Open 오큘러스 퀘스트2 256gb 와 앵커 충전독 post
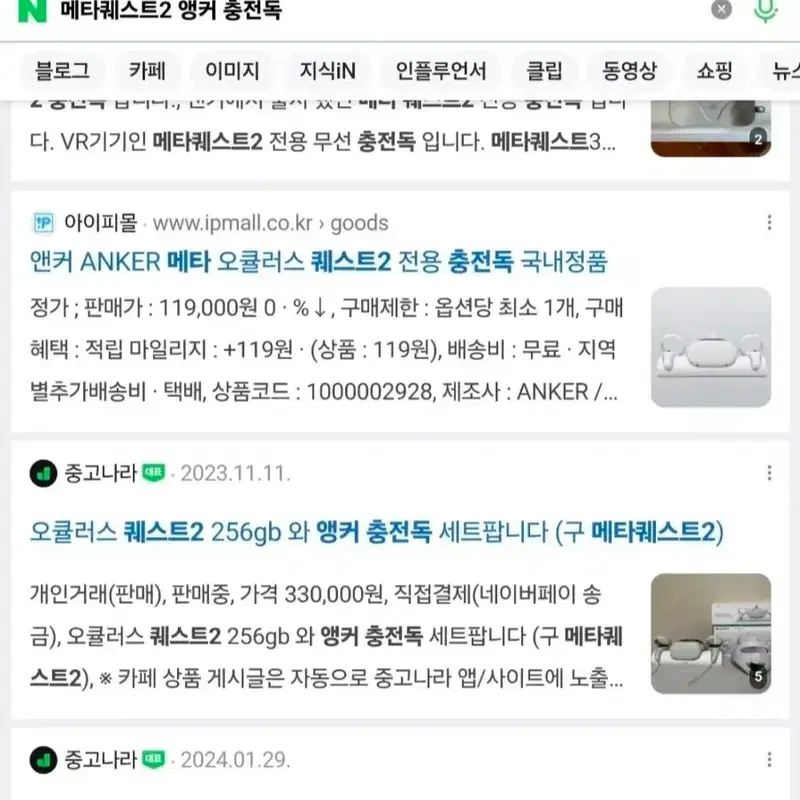The width and height of the screenshot is (800, 800). click(377, 532)
